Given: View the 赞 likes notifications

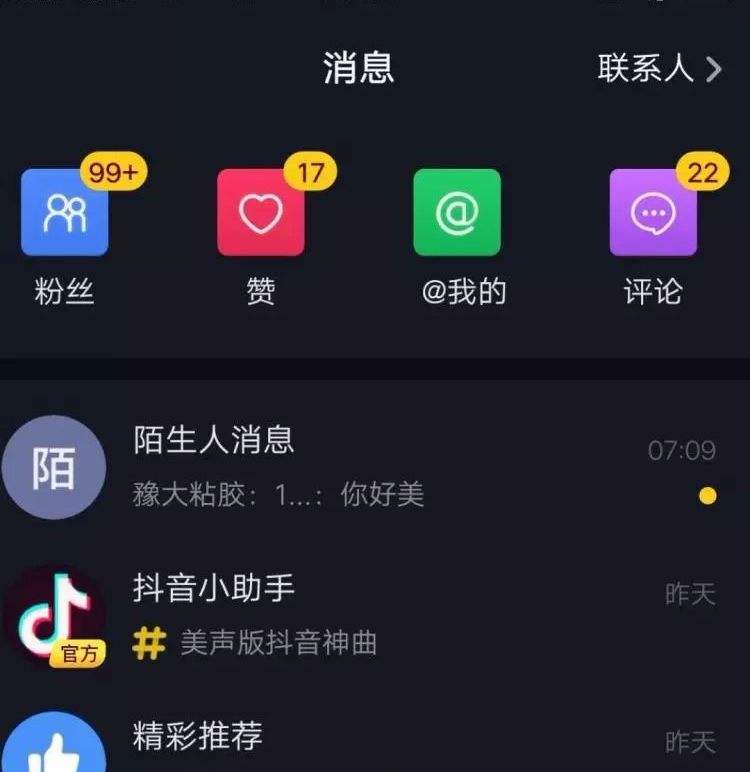Looking at the screenshot, I should coord(260,213).
